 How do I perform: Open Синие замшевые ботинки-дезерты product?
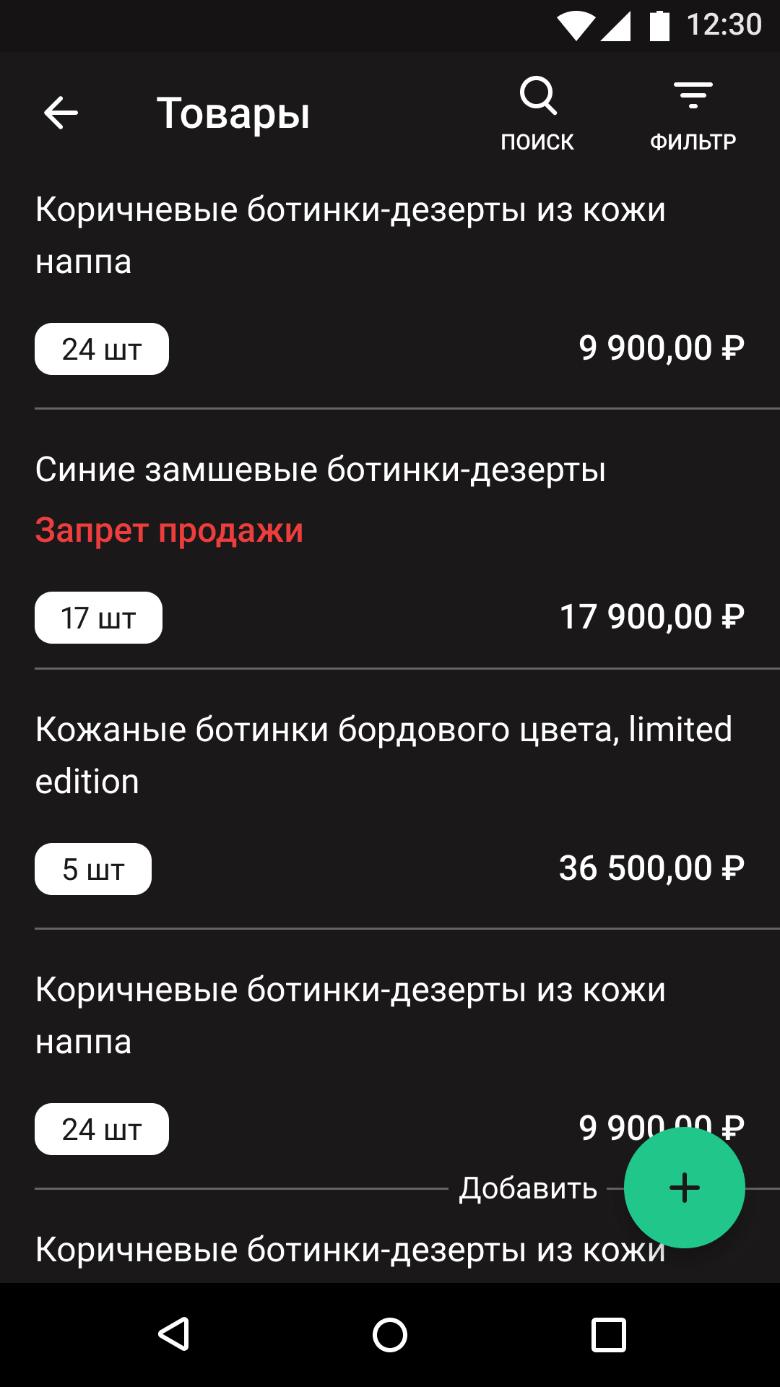407,539
